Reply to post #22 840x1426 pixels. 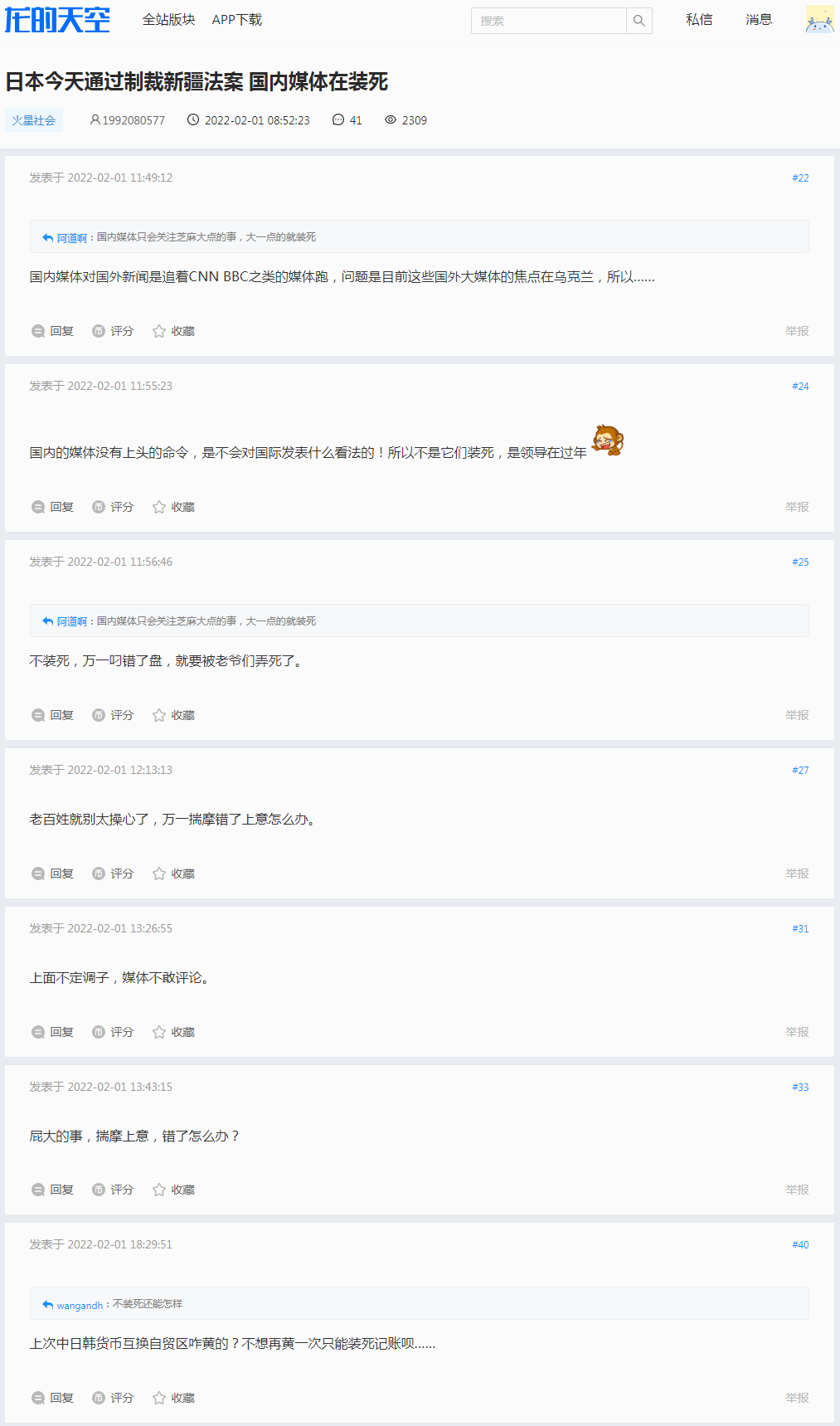click(x=53, y=331)
